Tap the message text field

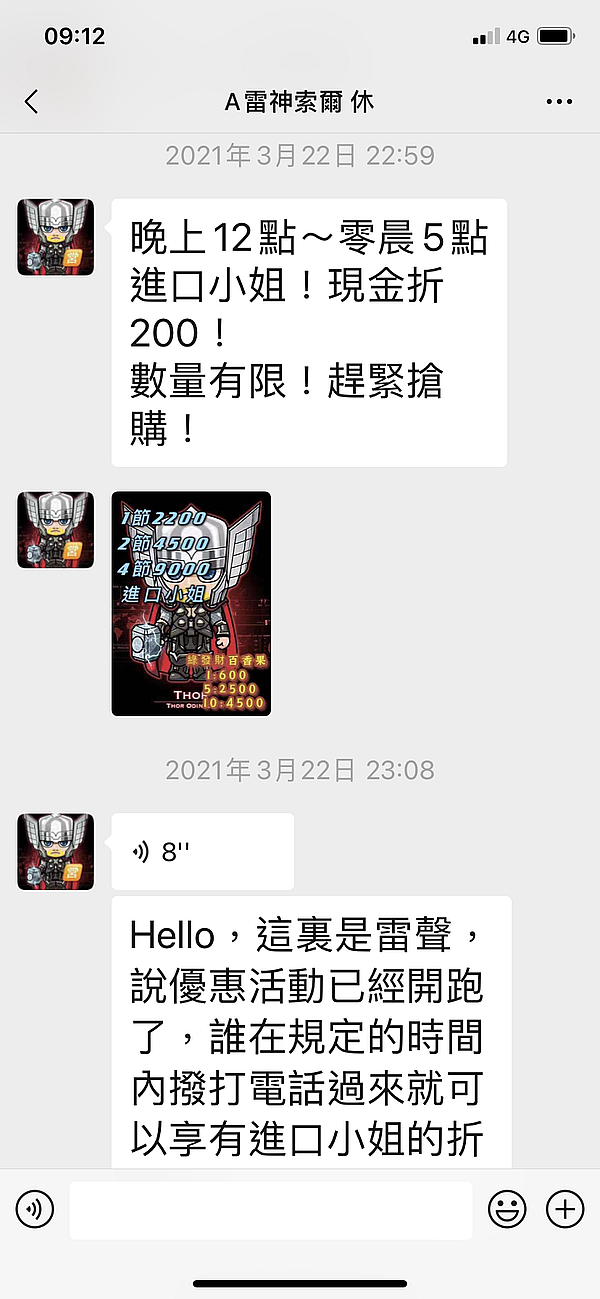[x=270, y=1210]
